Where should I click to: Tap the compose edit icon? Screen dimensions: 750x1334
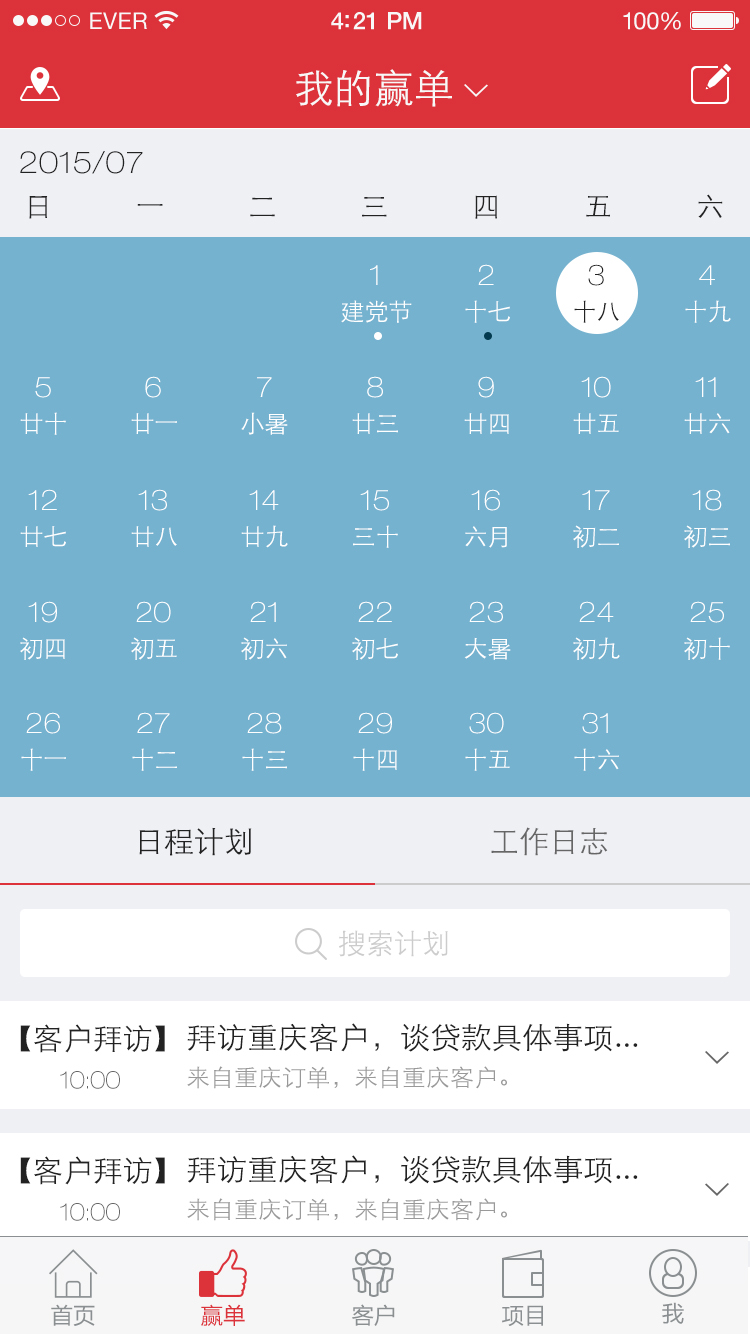tap(710, 85)
